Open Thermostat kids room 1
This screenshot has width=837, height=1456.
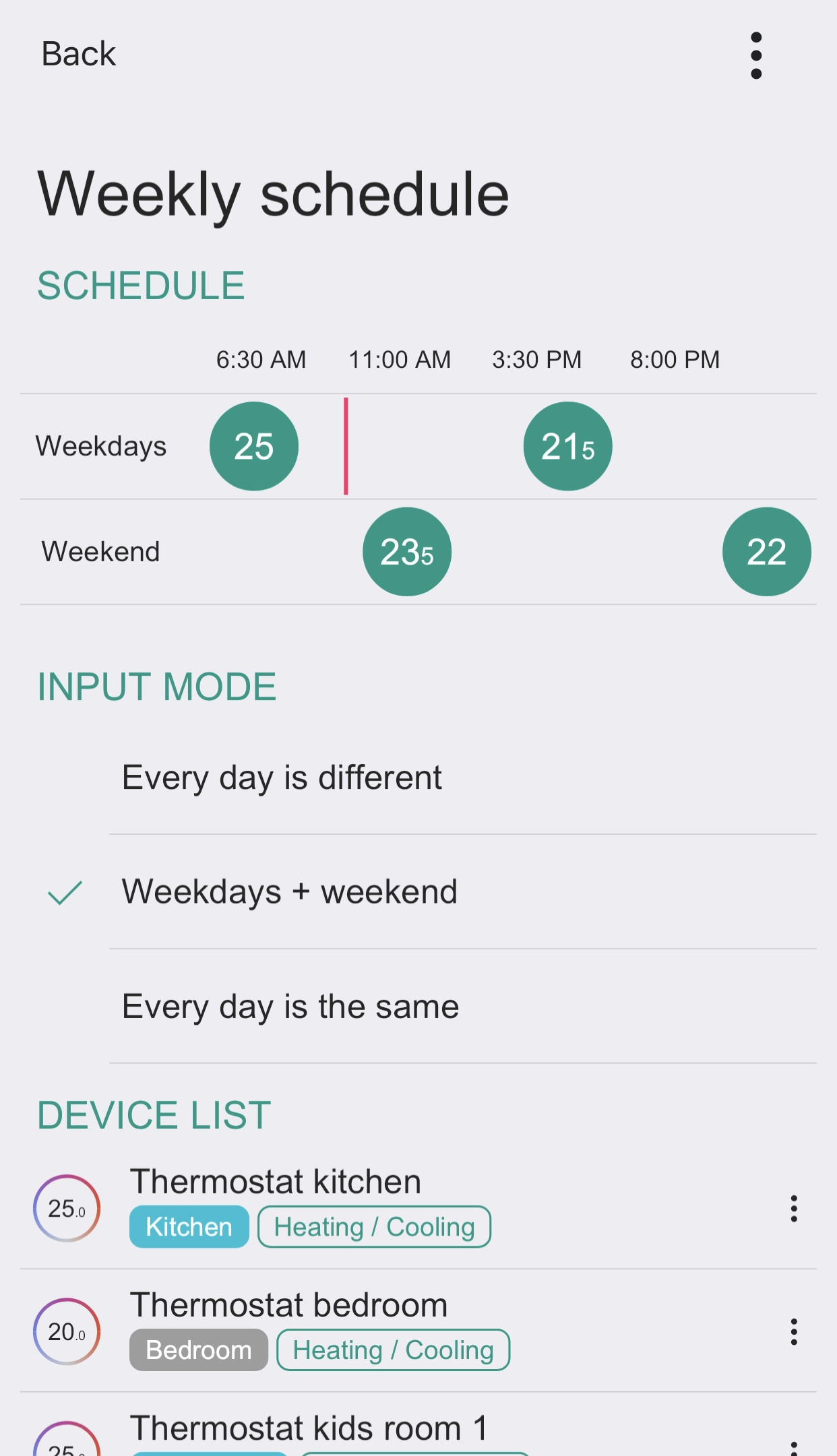point(309,1429)
